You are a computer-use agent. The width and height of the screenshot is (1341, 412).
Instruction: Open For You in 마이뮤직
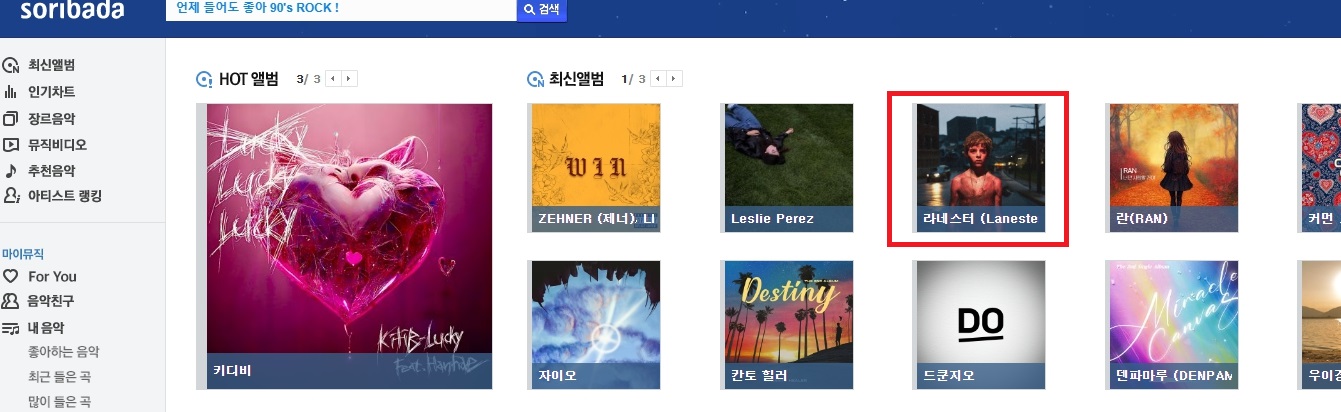[52, 276]
